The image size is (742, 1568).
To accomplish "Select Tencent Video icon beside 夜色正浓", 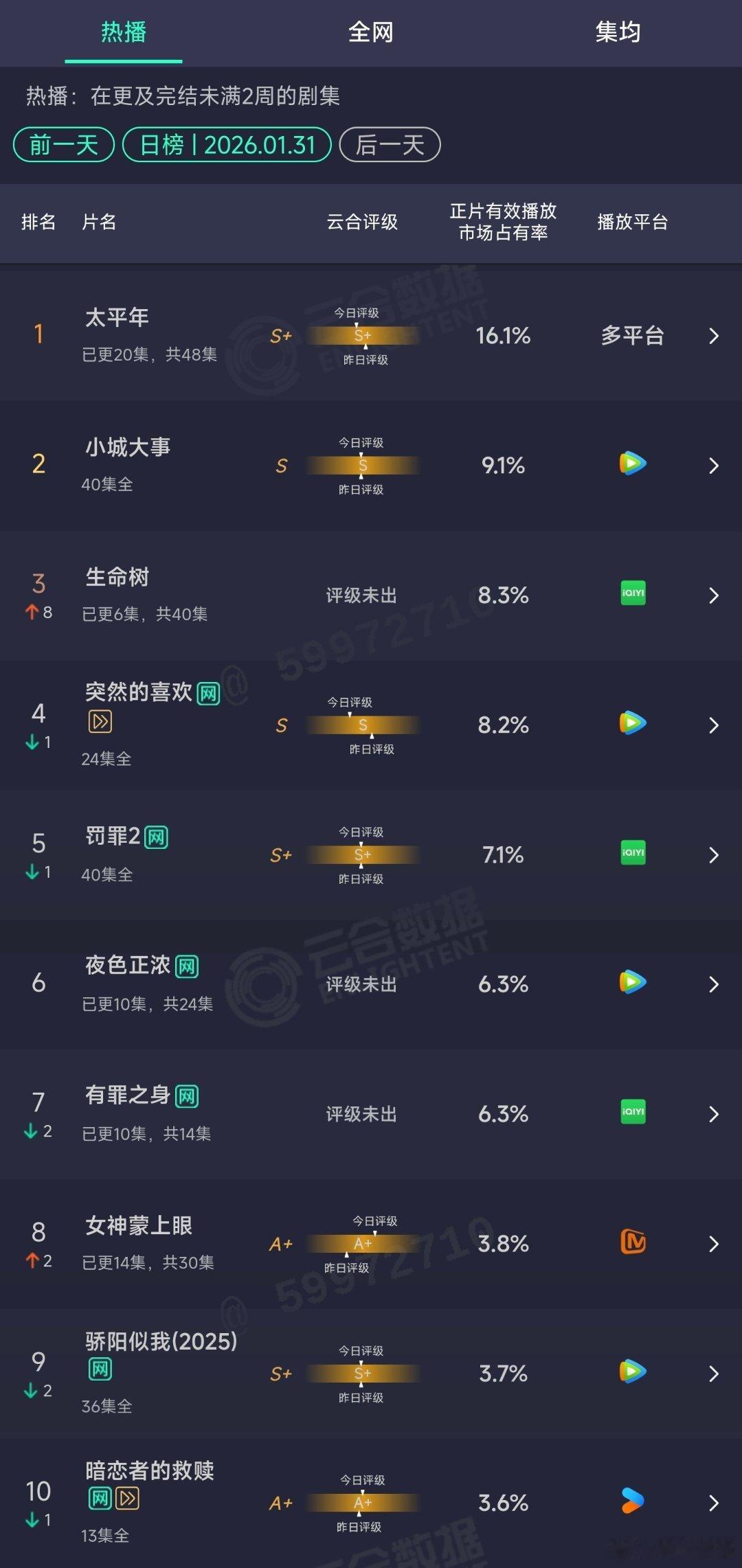I will [x=633, y=984].
